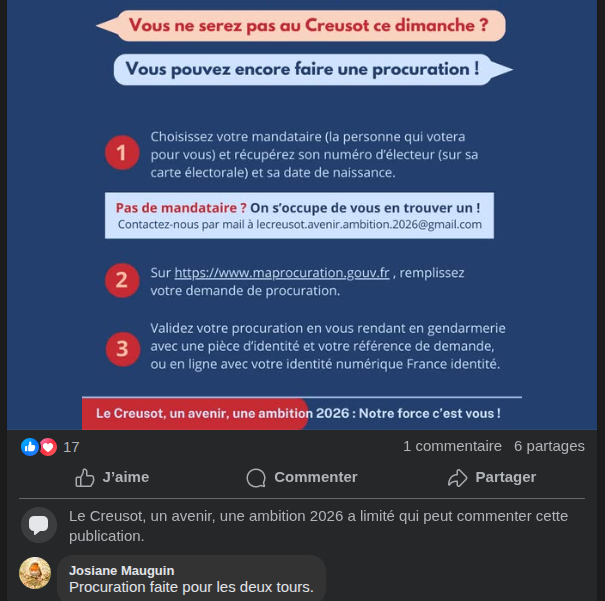
Task: Tap the Commenter button
Action: [302, 478]
